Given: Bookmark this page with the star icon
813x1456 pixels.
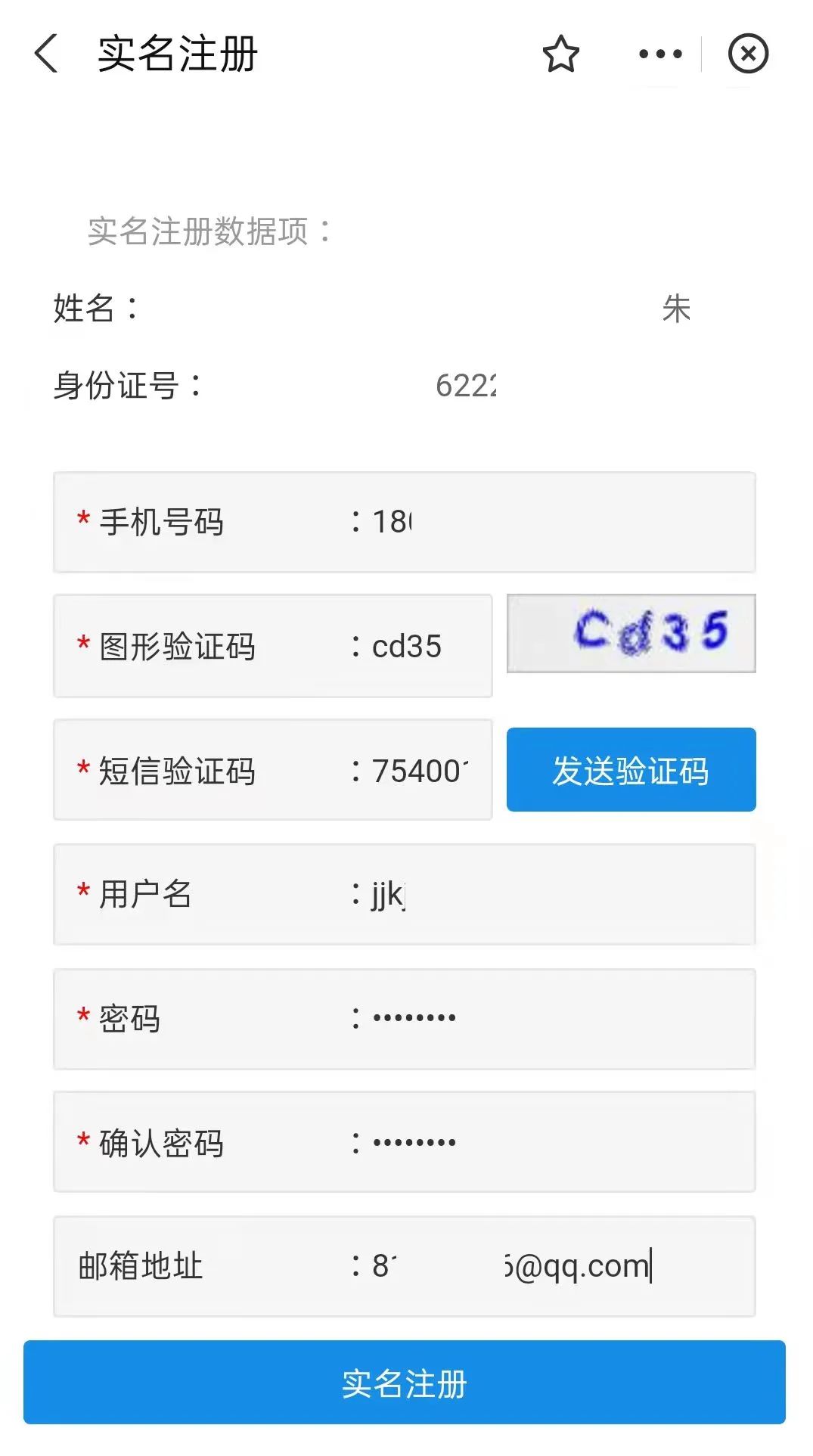Looking at the screenshot, I should click(560, 54).
